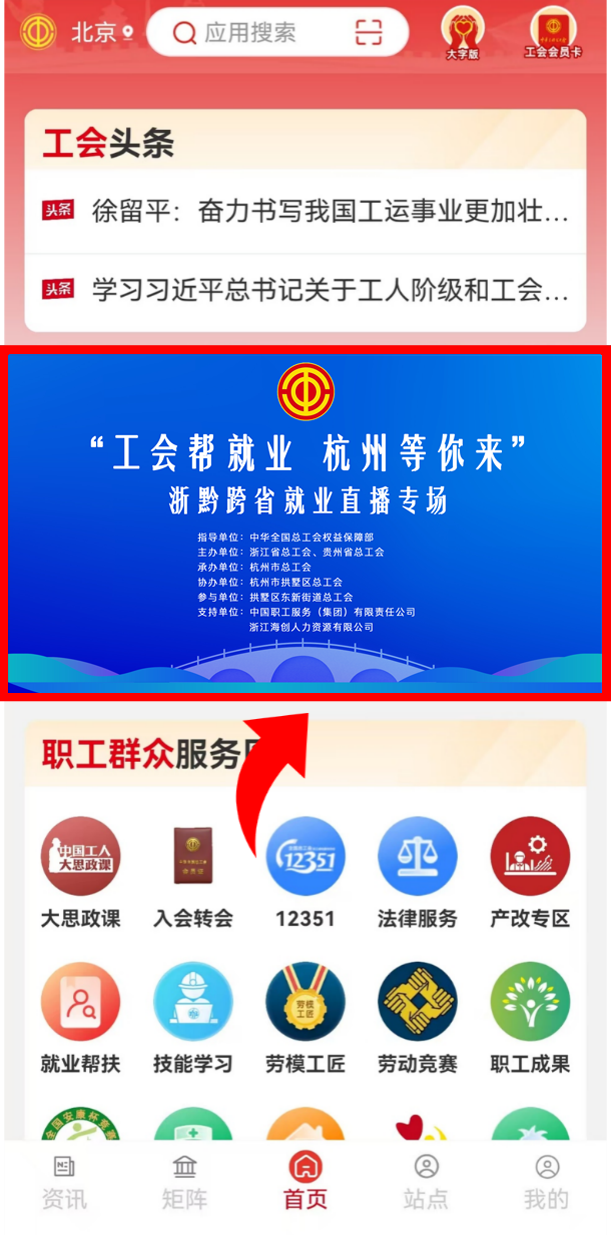The height and width of the screenshot is (1235, 611).
Task: Tap the scan icon in search bar
Action: point(369,33)
